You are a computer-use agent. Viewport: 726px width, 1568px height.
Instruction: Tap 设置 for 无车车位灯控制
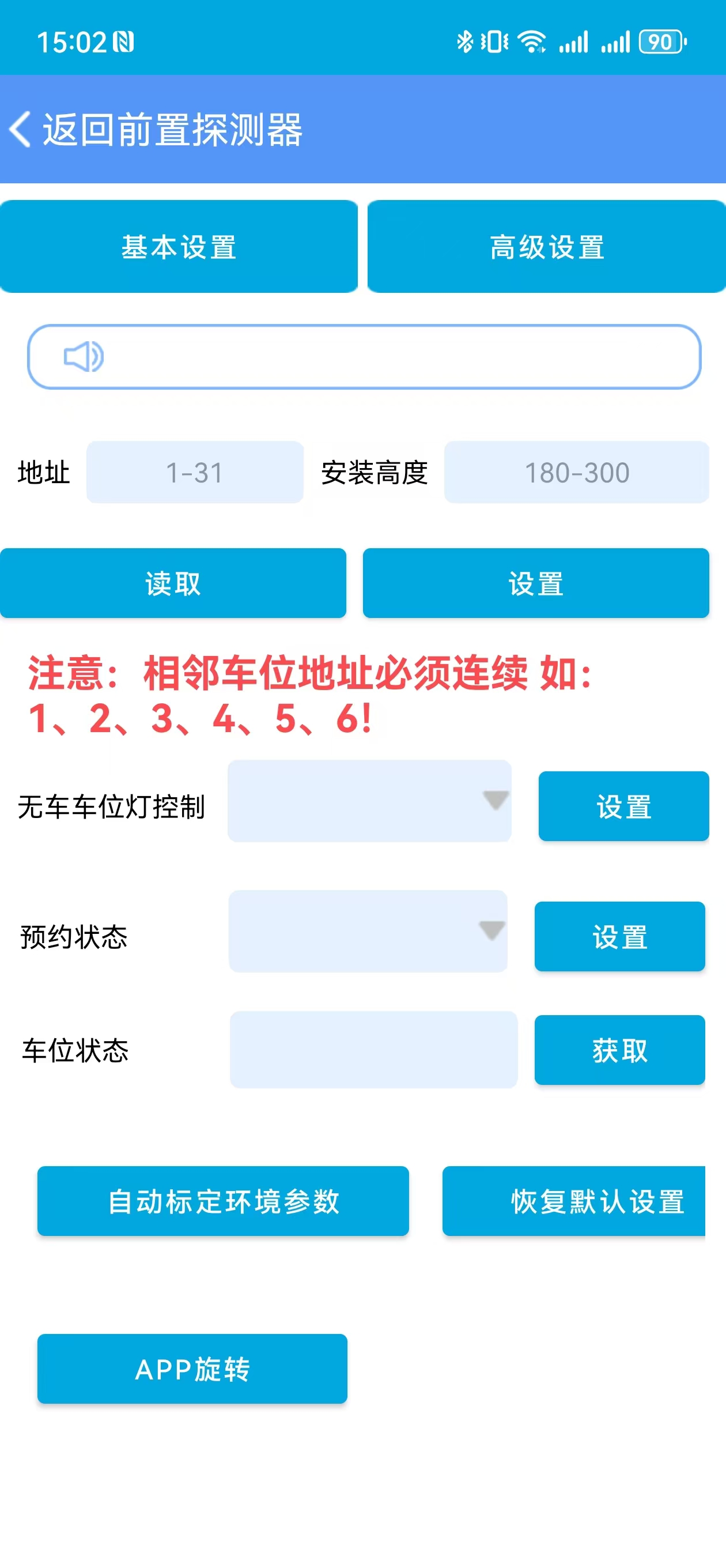624,806
